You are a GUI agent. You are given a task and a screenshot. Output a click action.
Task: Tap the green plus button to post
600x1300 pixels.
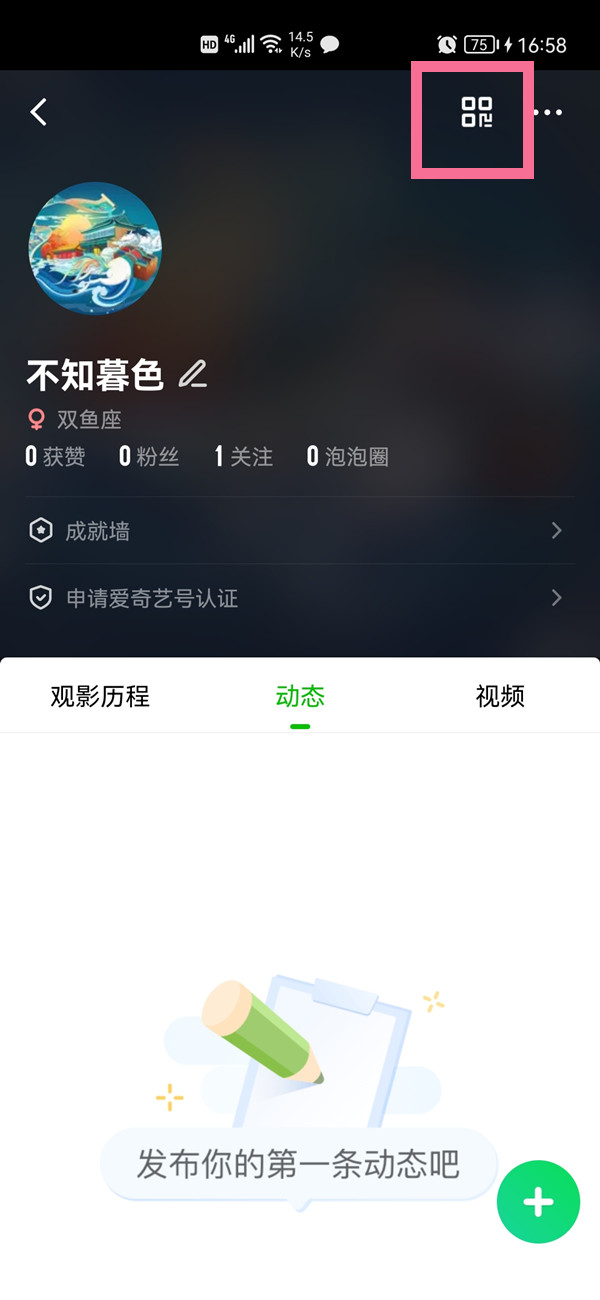(538, 1201)
